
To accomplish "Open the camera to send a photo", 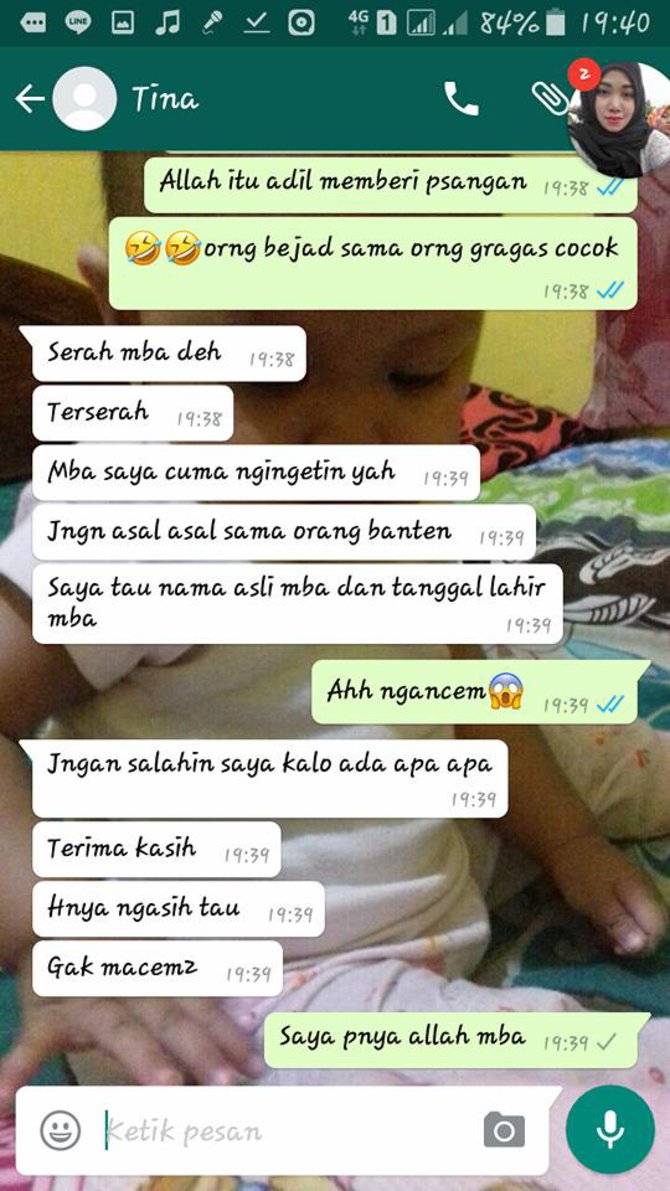I will pos(504,1130).
